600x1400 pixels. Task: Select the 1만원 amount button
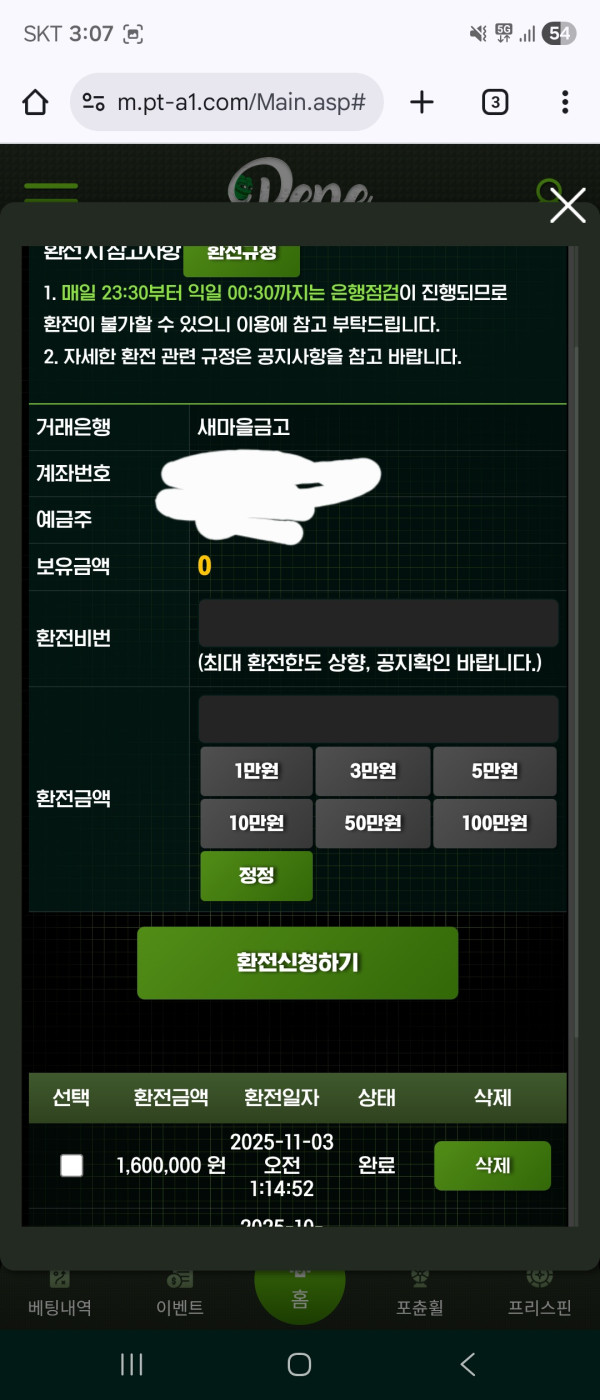(x=257, y=771)
